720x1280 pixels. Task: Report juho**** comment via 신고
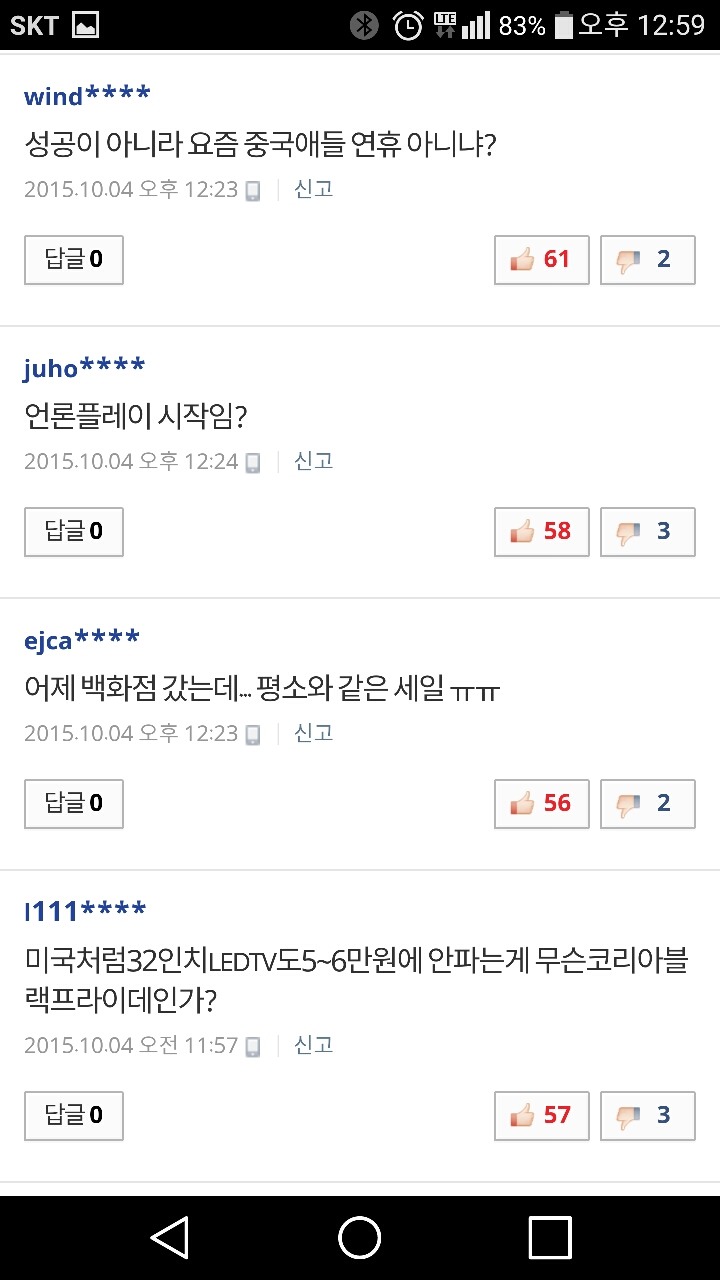tap(313, 461)
